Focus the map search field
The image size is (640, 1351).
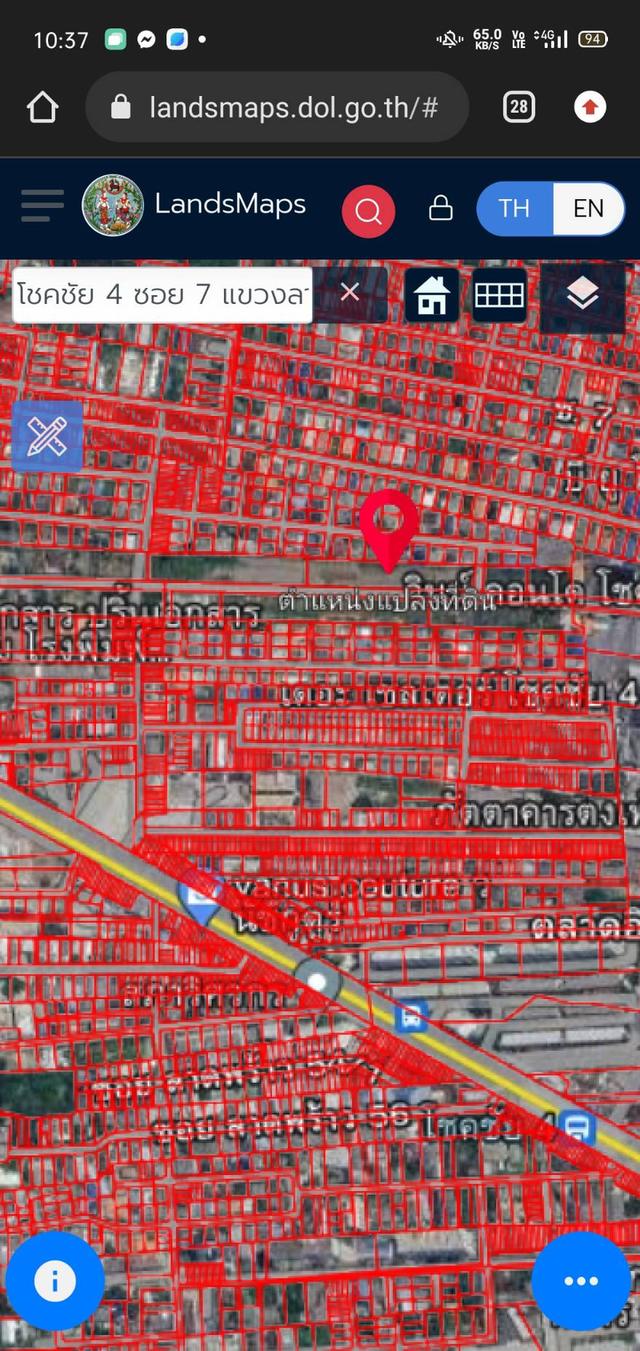pyautogui.click(x=162, y=294)
